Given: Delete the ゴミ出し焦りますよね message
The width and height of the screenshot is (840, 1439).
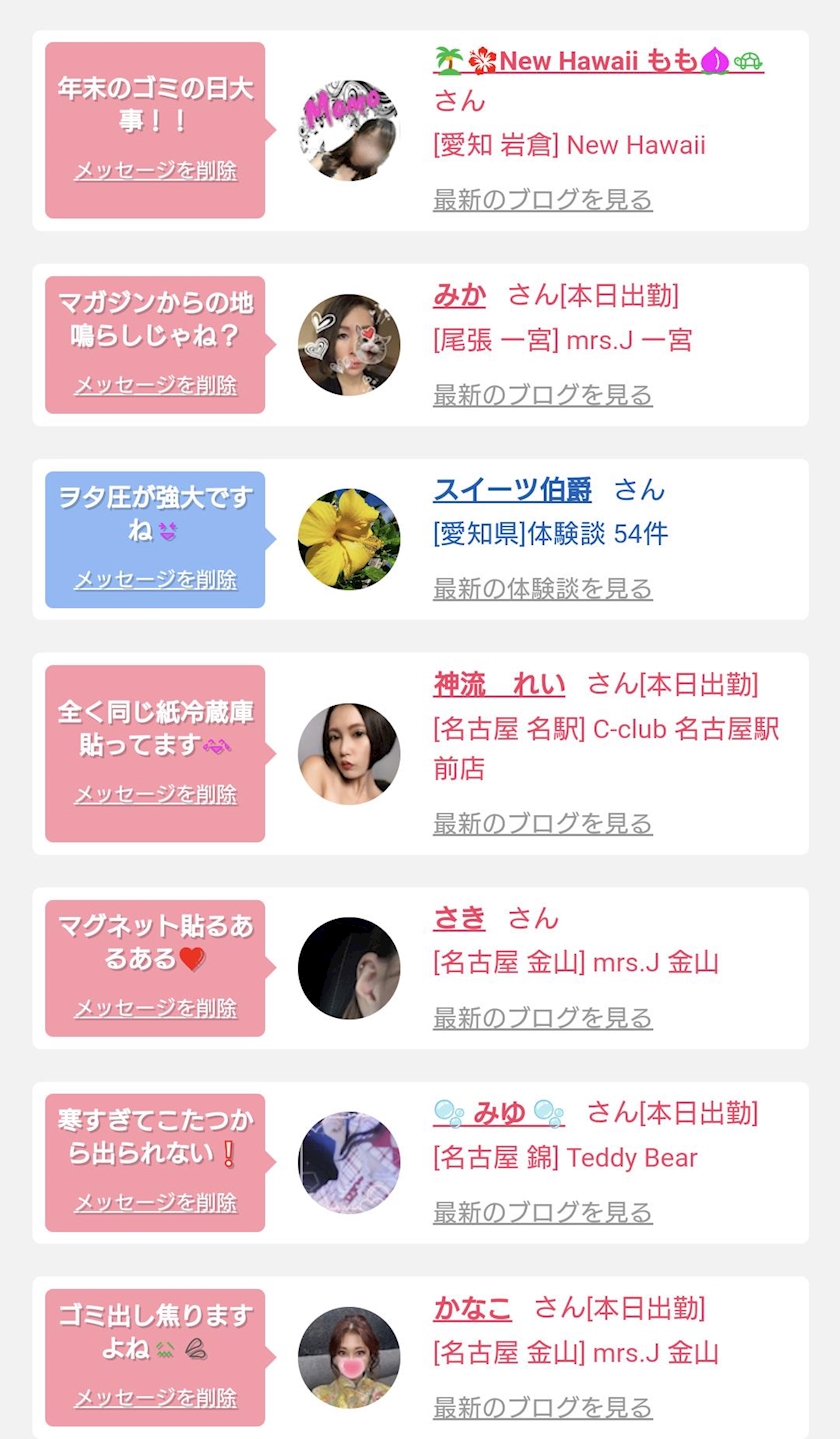Looking at the screenshot, I should pos(155,1397).
